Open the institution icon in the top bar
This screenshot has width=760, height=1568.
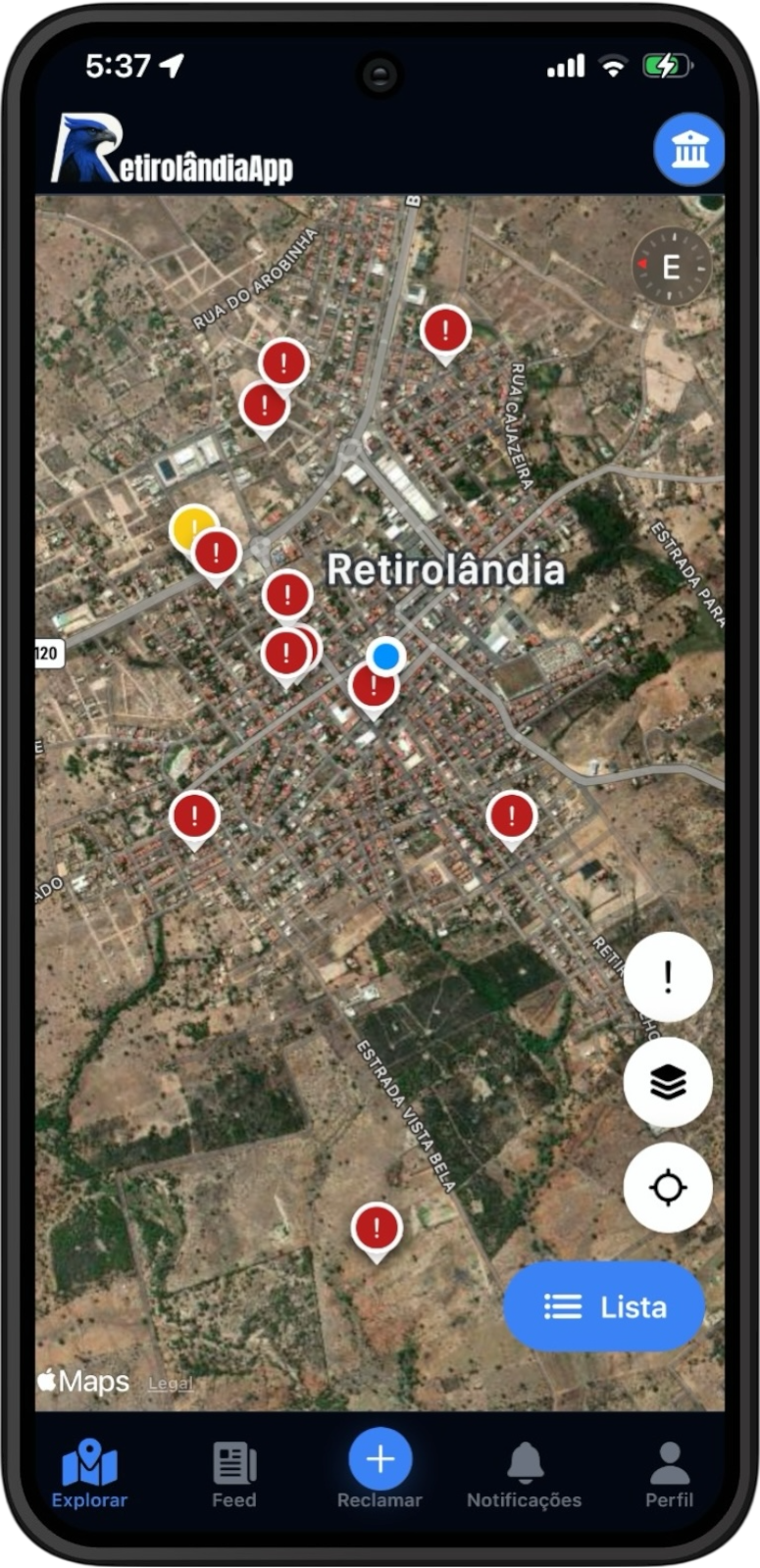(x=689, y=148)
